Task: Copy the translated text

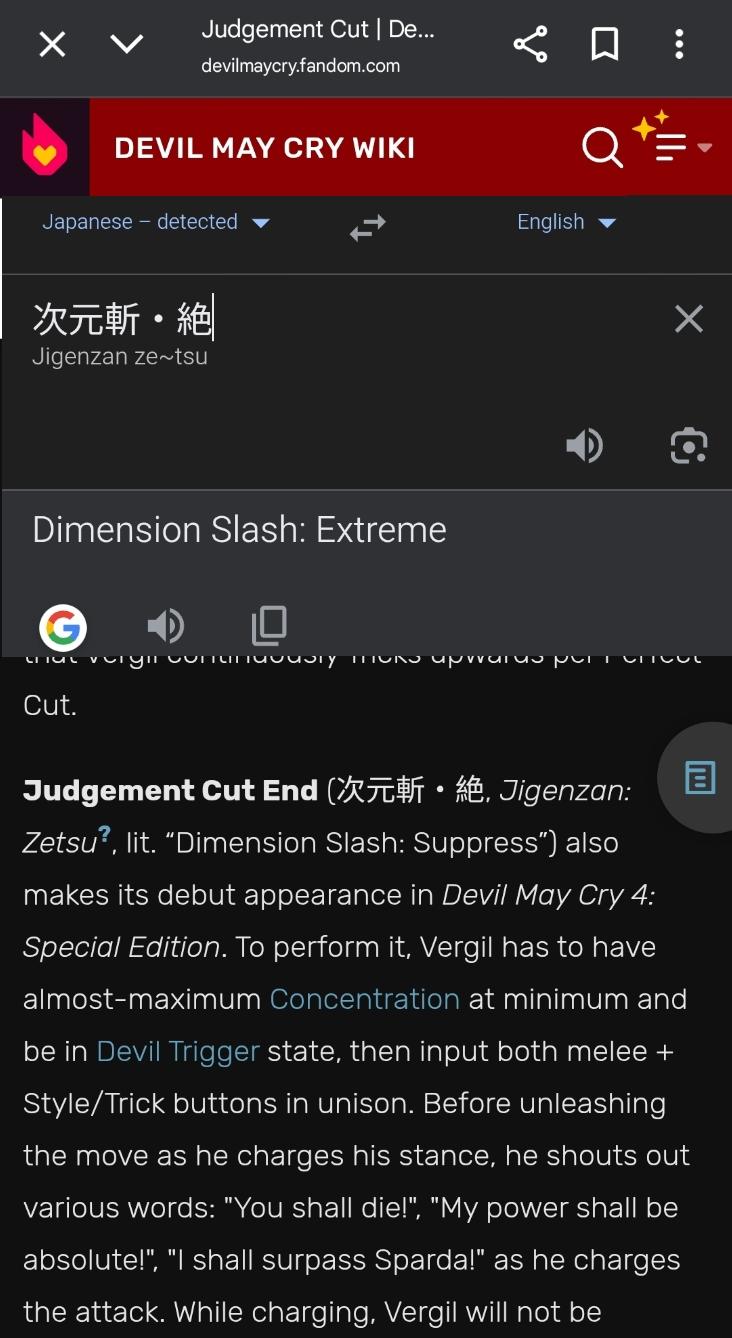Action: [x=269, y=626]
